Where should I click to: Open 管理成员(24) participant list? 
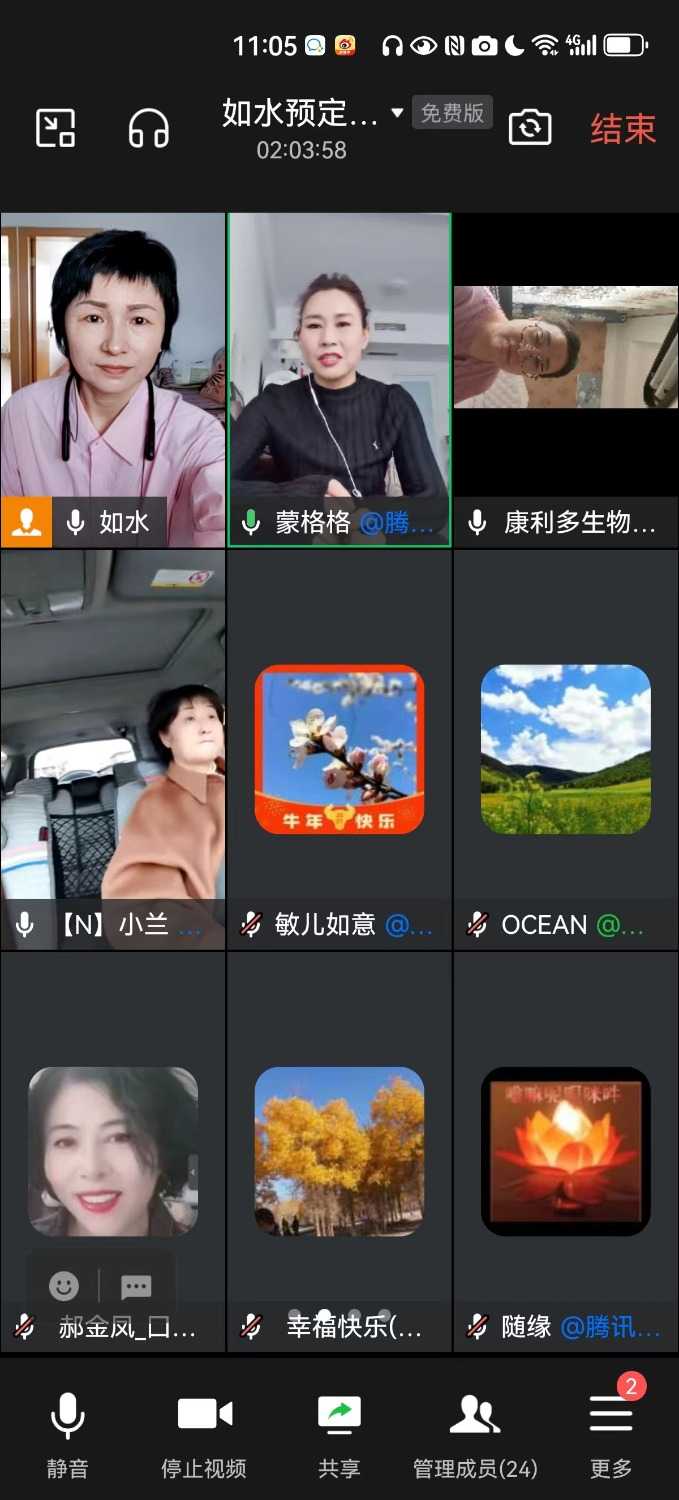click(475, 1436)
